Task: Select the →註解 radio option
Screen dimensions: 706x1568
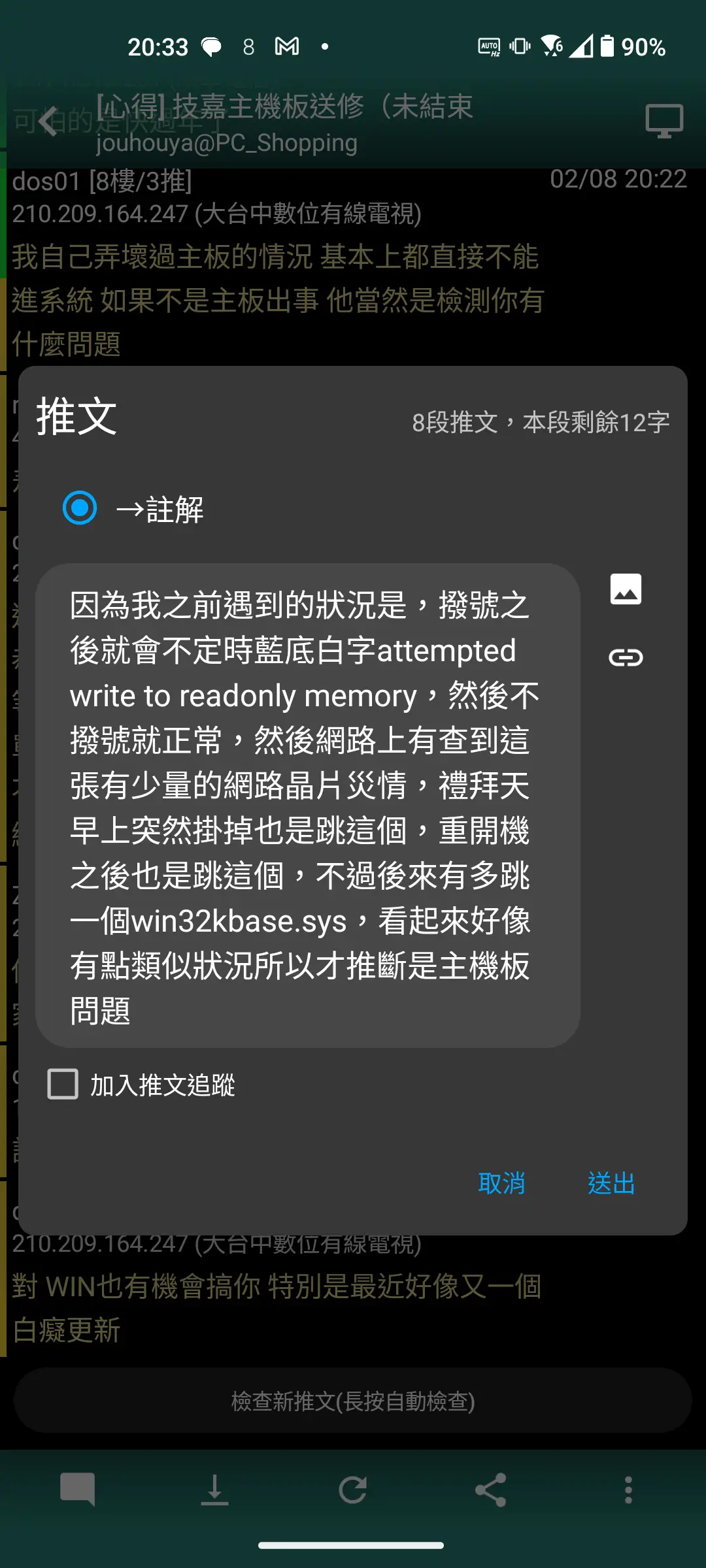Action: [80, 508]
